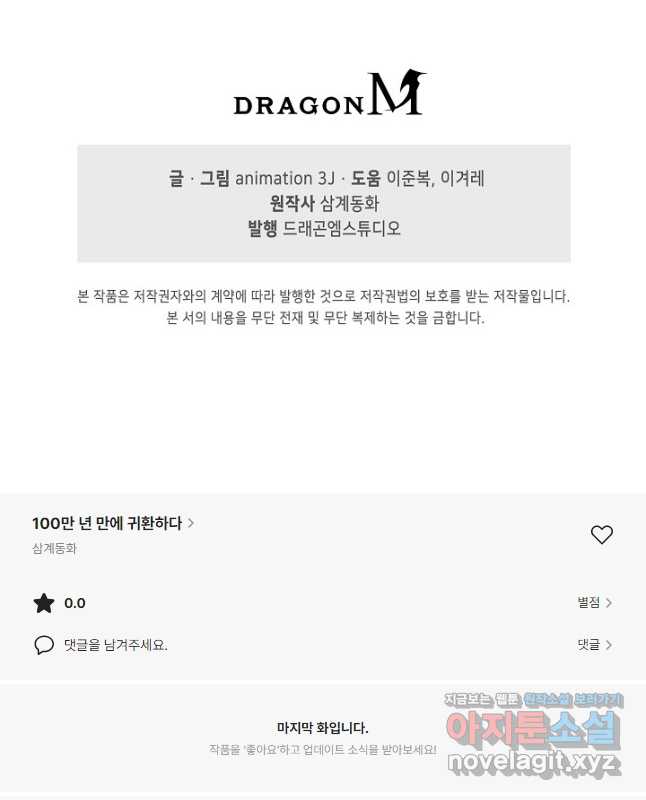Like this series with the heart icon
Screen dimensions: 646x800
601,535
